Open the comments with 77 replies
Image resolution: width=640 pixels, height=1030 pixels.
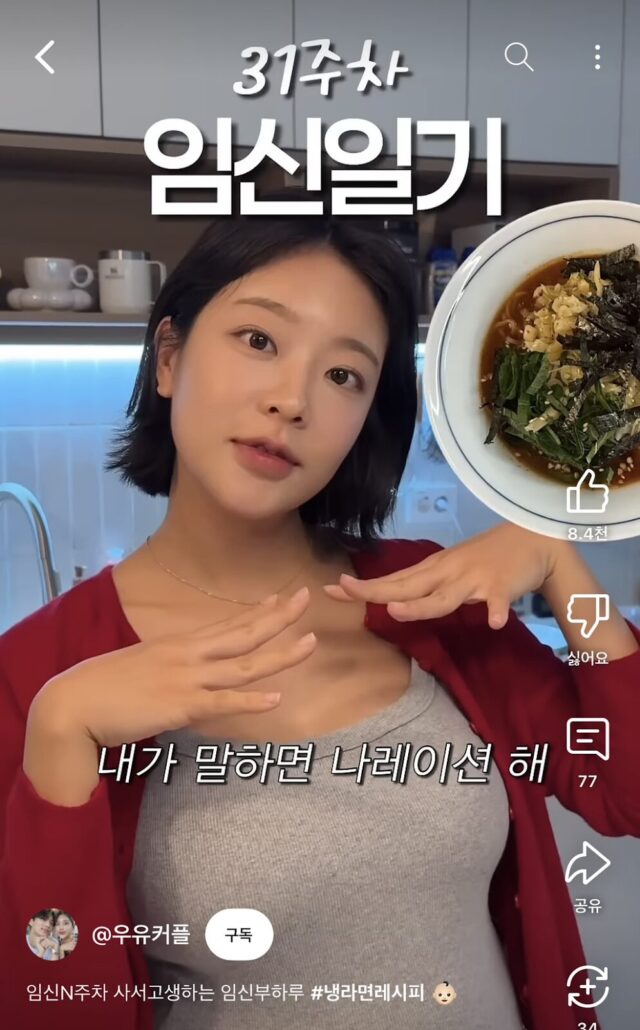(587, 741)
